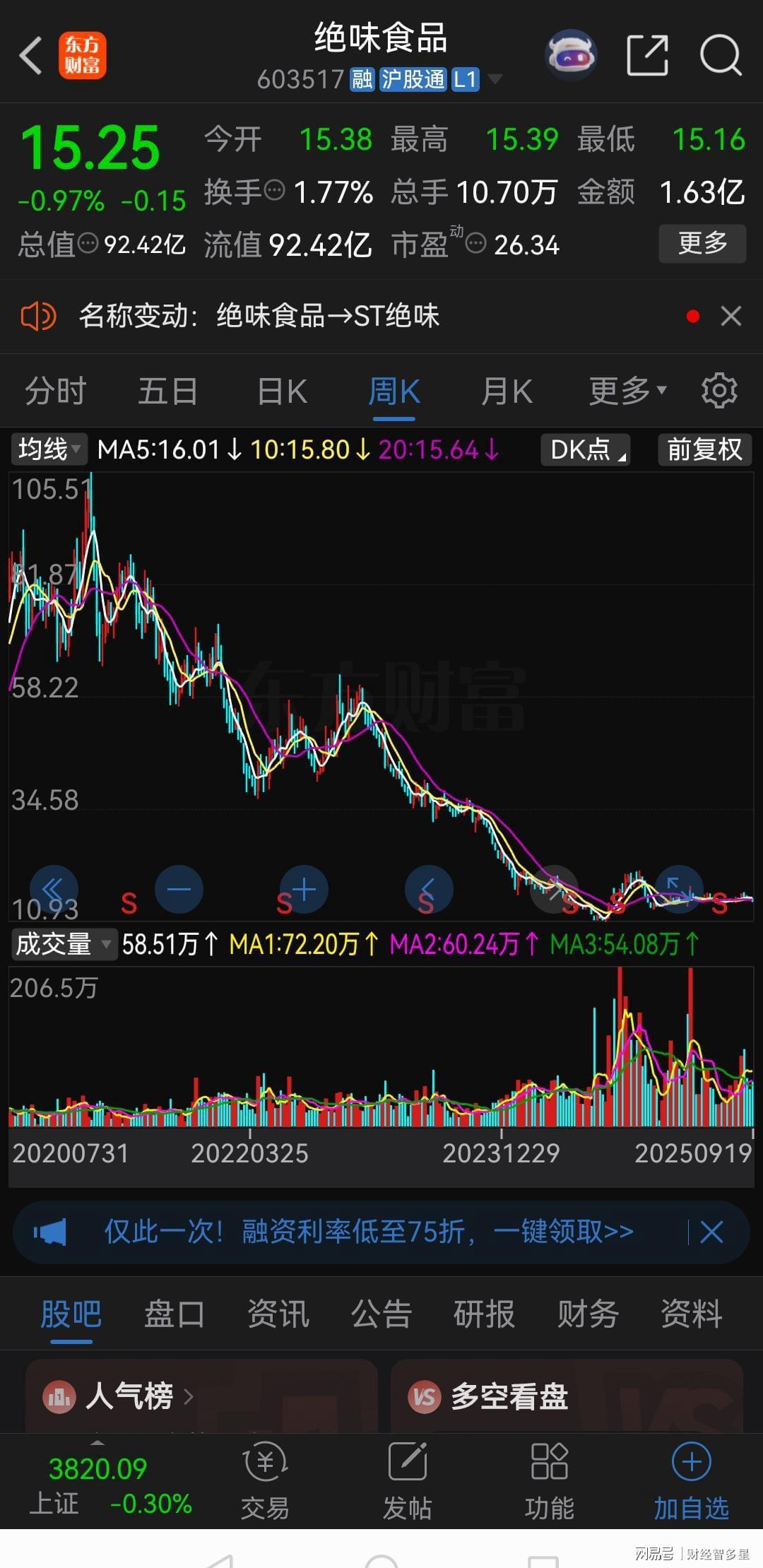Select the 月K chart tab

tap(507, 391)
